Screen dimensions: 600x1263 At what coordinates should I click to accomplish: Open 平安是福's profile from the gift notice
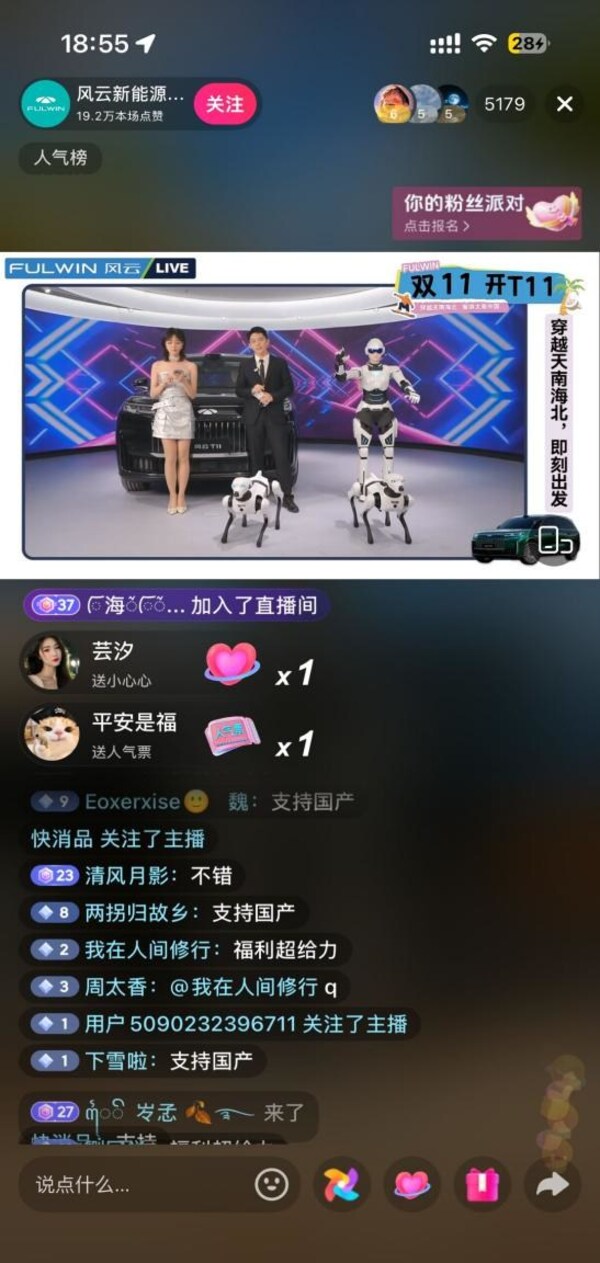coord(50,733)
